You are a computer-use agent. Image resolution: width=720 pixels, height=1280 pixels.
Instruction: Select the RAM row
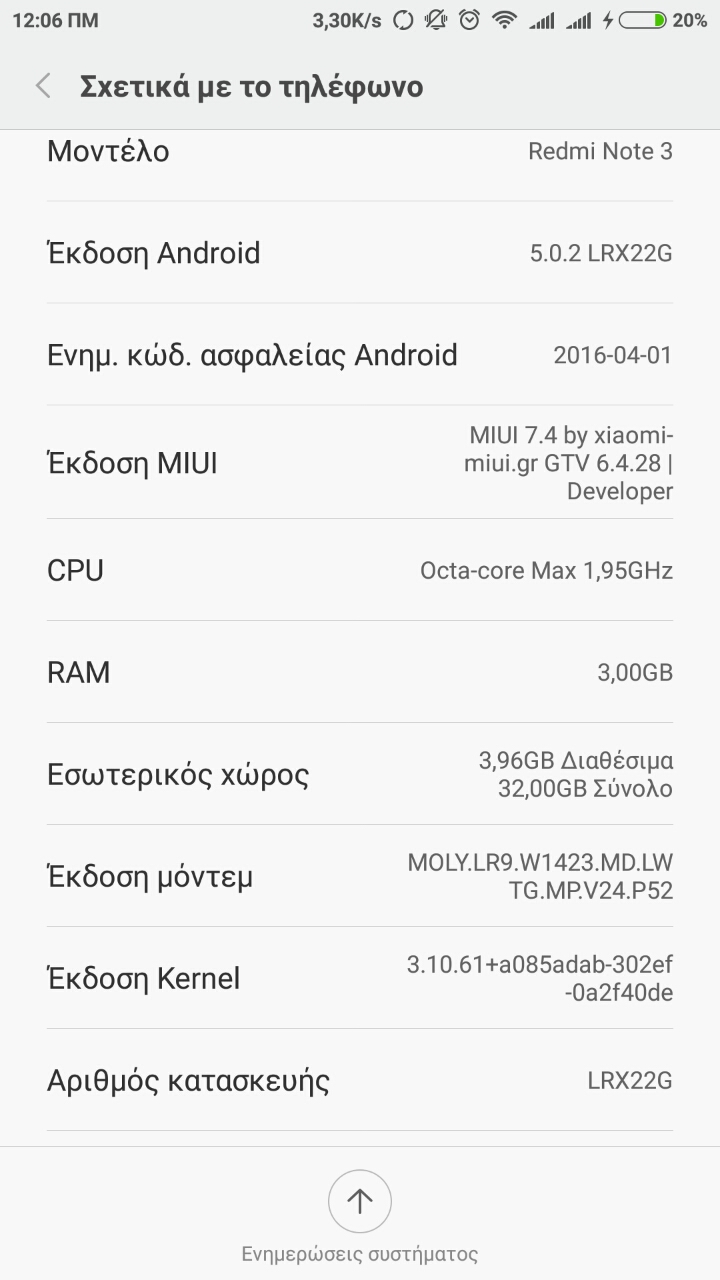pos(360,672)
